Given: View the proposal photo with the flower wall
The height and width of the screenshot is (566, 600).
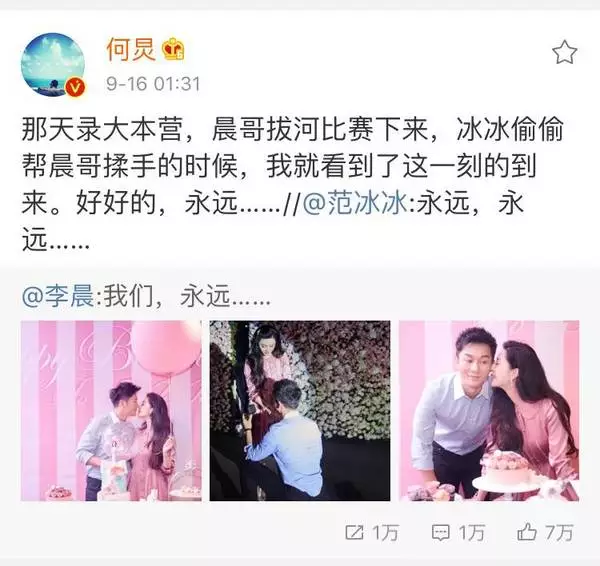Looking at the screenshot, I should click(300, 410).
